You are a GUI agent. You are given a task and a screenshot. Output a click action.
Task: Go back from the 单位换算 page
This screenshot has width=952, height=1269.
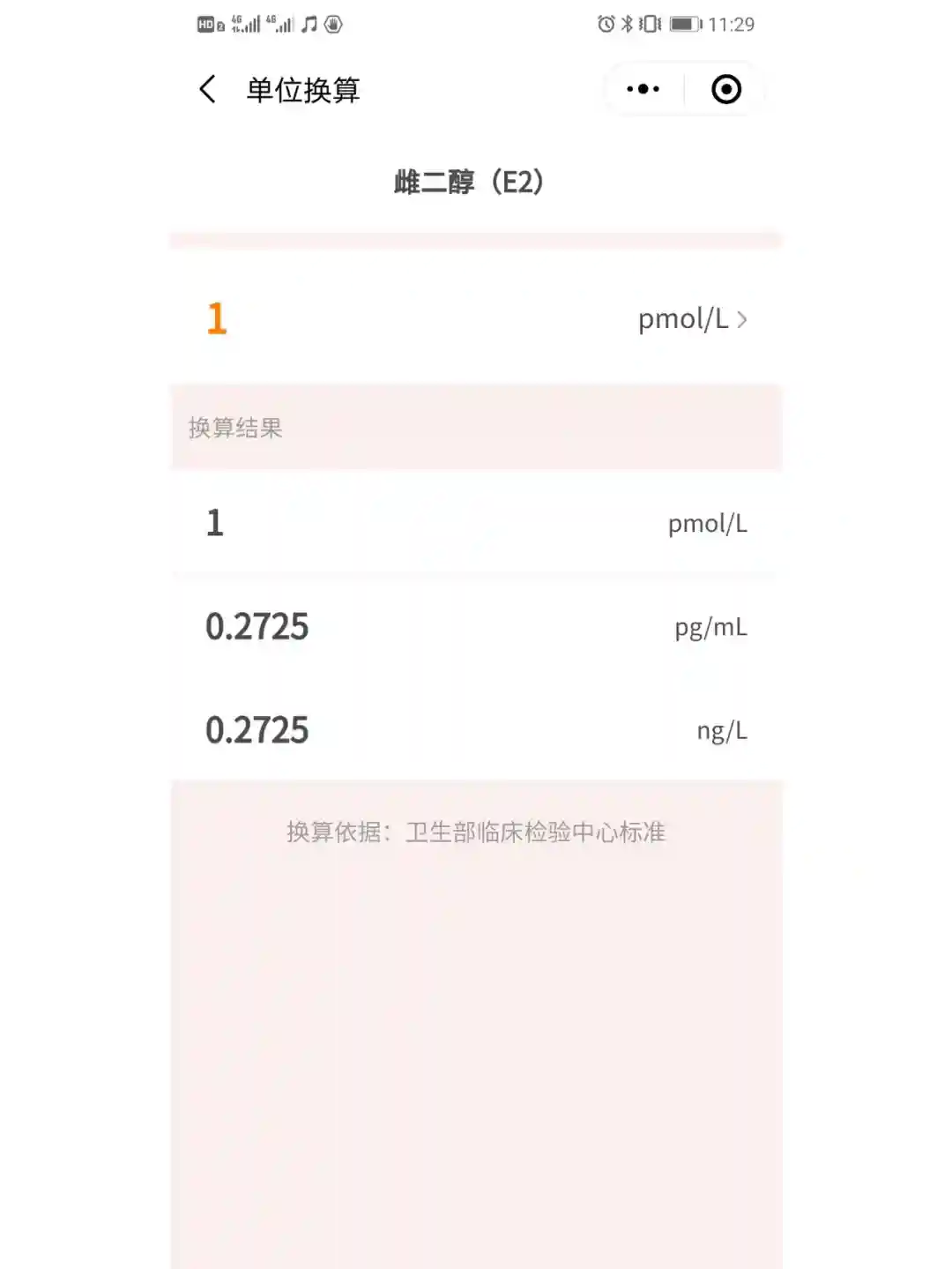(x=208, y=89)
